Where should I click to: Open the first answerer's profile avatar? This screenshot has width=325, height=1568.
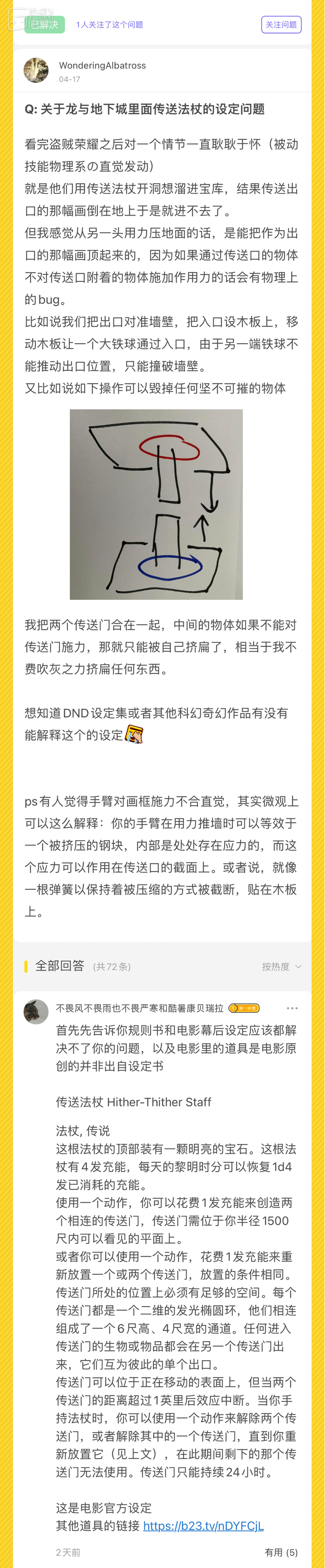(36, 1012)
